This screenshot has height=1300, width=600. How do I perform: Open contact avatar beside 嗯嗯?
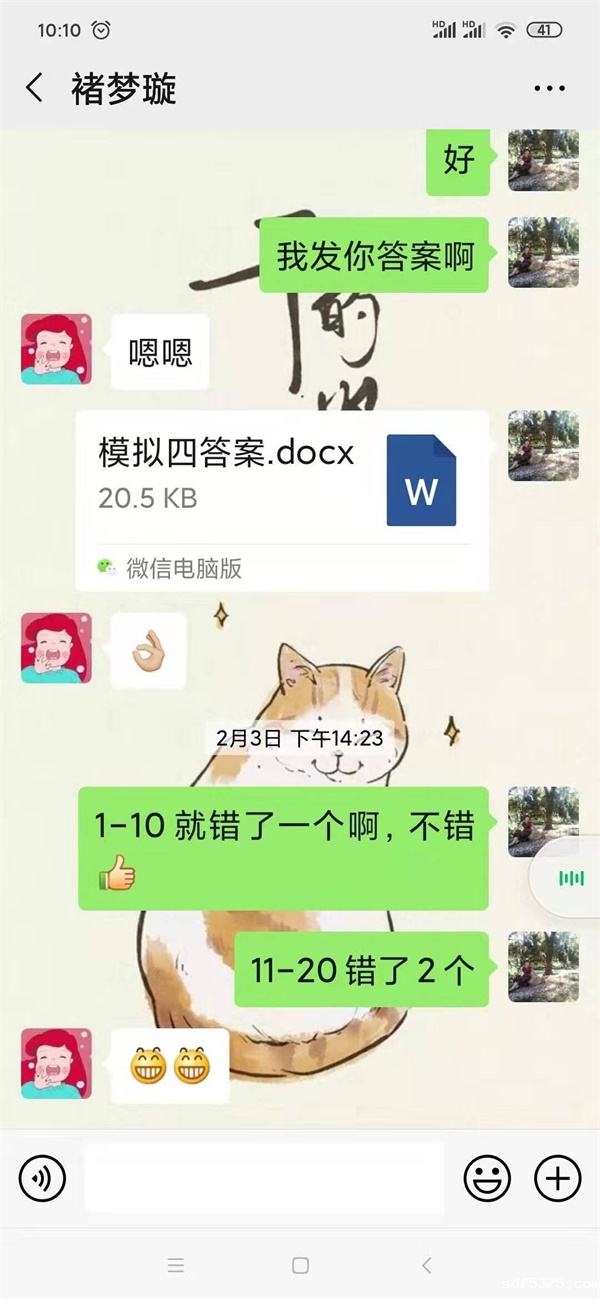(x=56, y=349)
